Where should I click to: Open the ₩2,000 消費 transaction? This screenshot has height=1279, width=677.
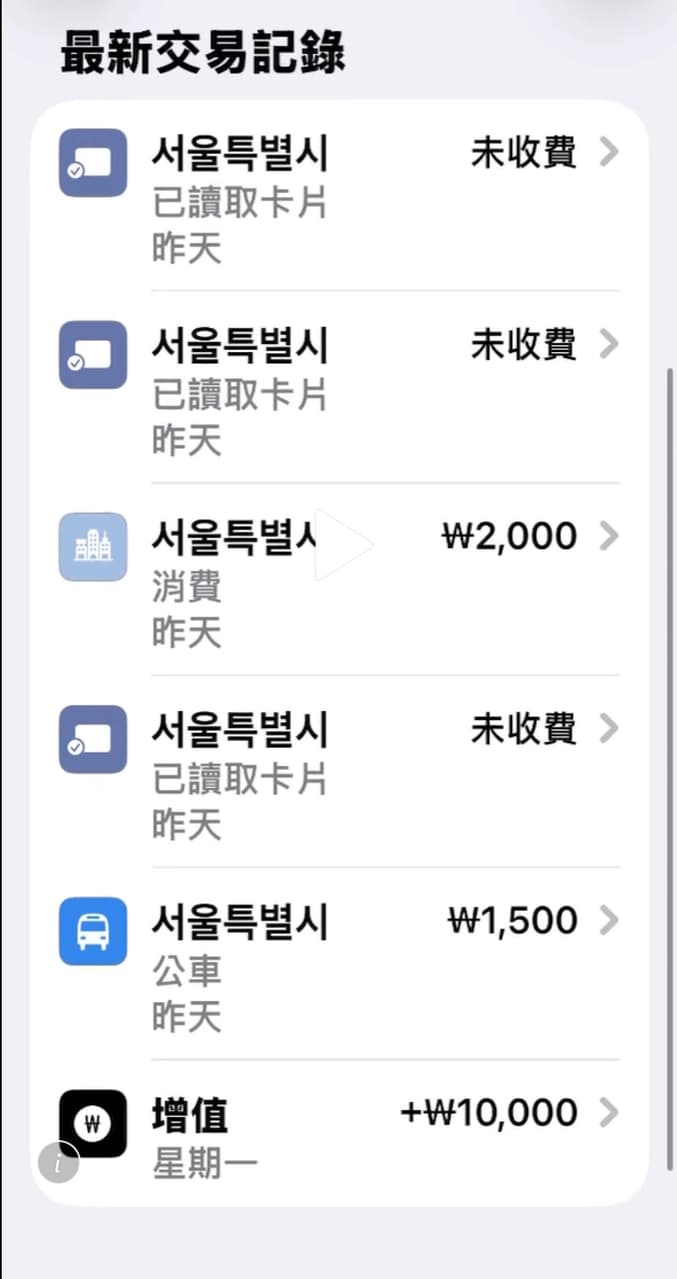click(339, 580)
